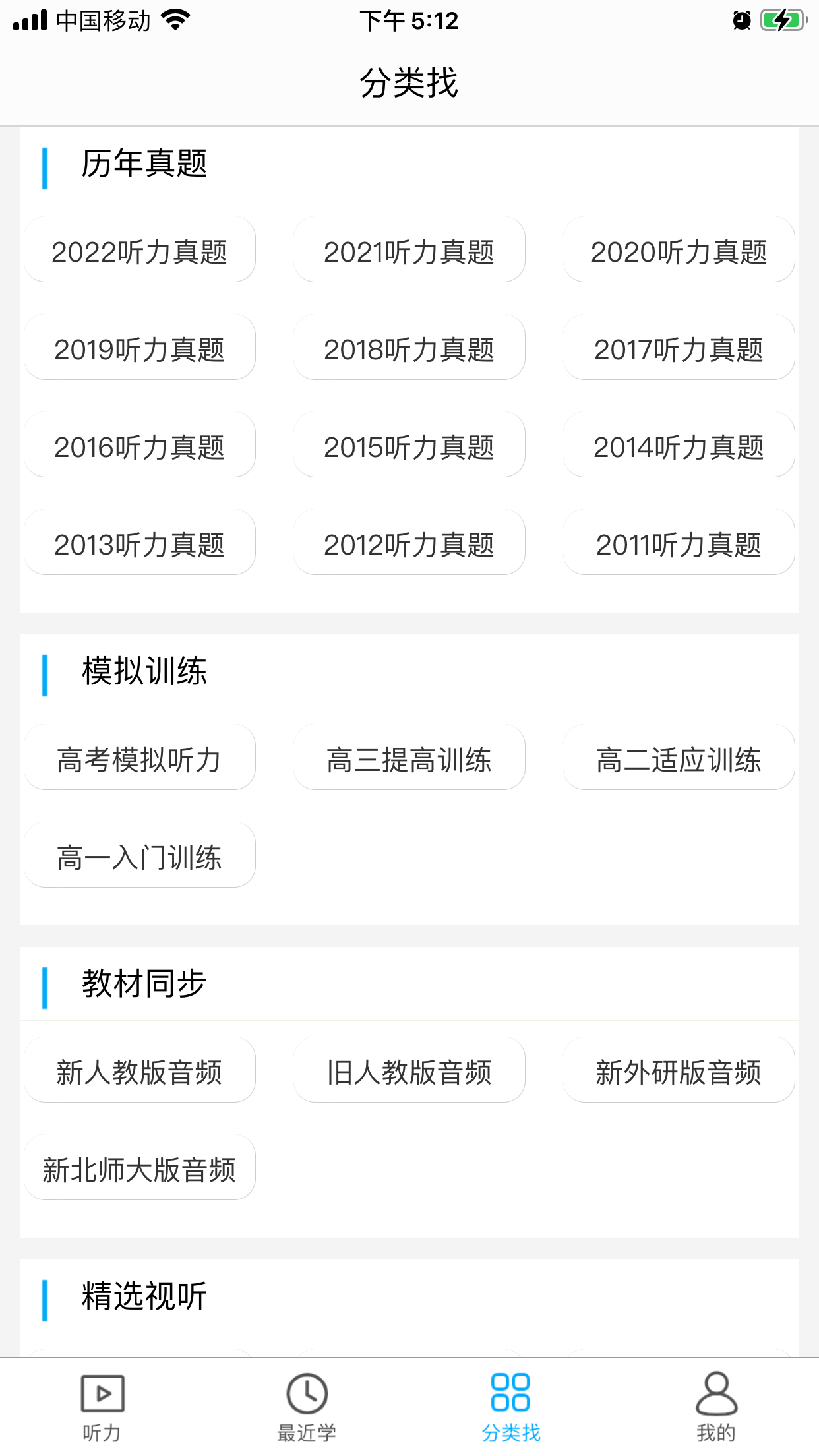This screenshot has width=819, height=1456.
Task: Open 旧人教版音频
Action: 409,1070
